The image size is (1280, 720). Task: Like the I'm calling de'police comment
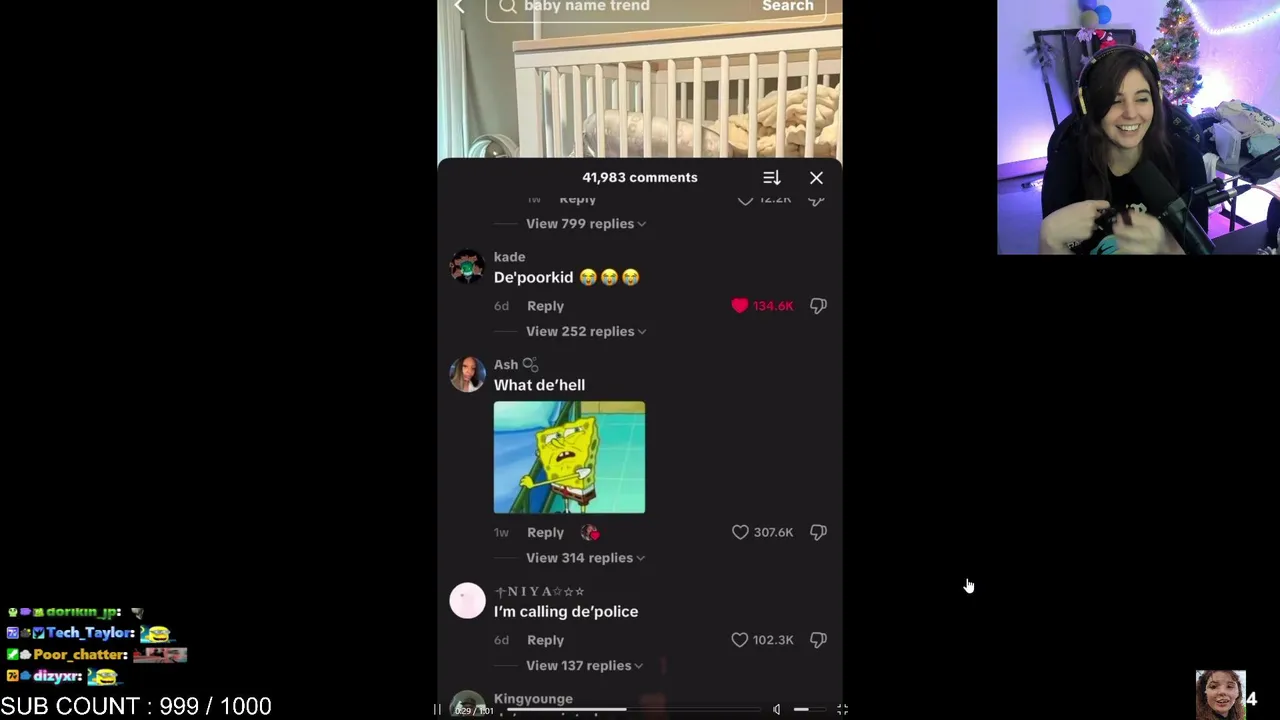[740, 640]
